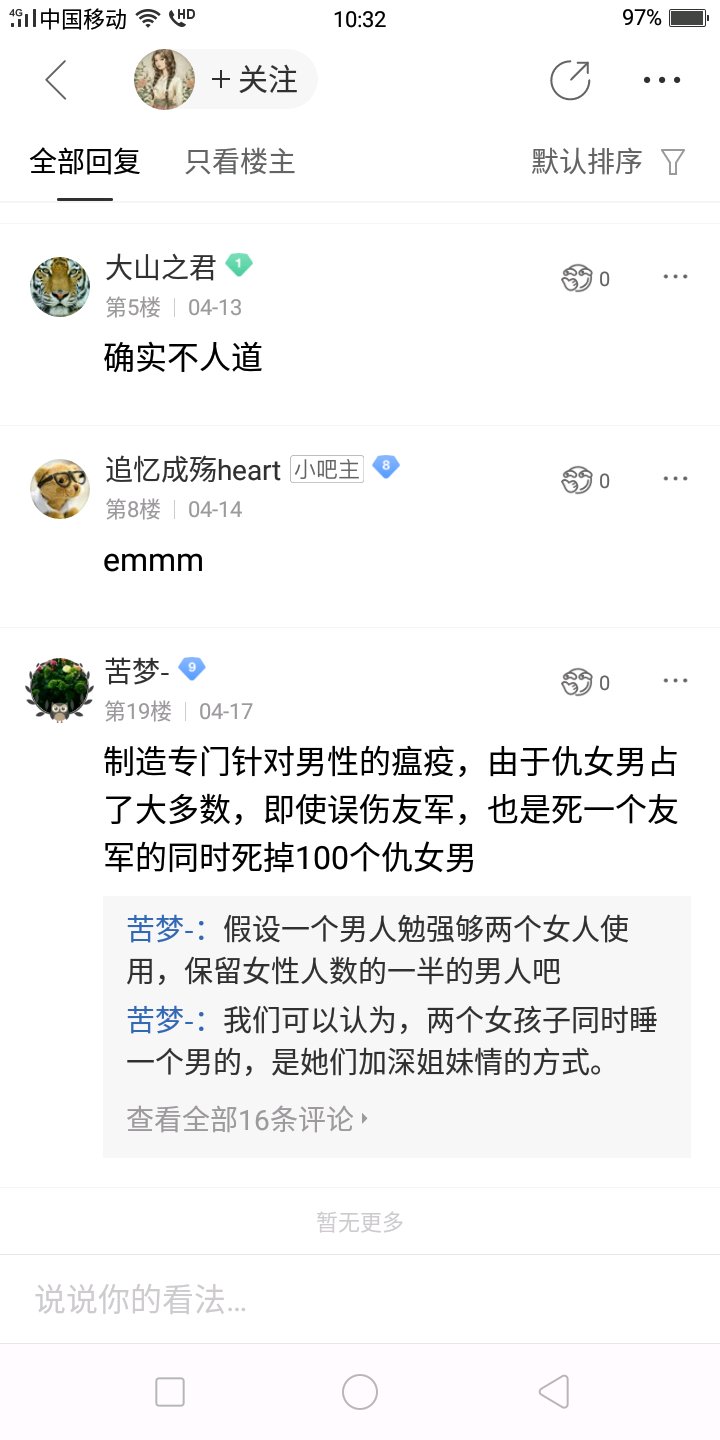Like 追忆成殇heart's reply
Image resolution: width=720 pixels, height=1440 pixels.
coord(585,481)
